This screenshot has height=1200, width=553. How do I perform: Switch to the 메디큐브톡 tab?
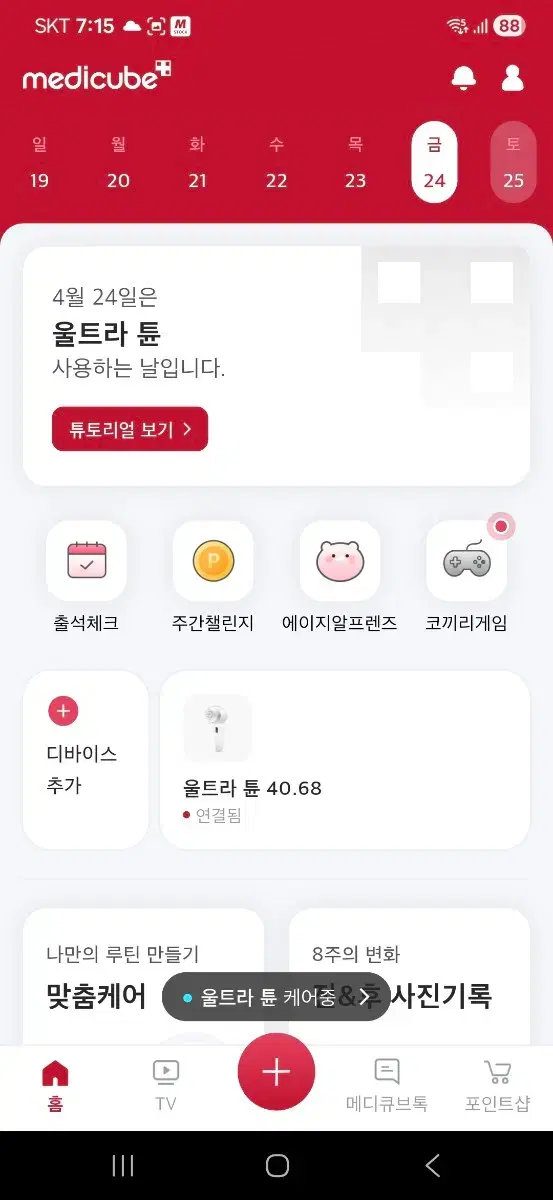(387, 1085)
